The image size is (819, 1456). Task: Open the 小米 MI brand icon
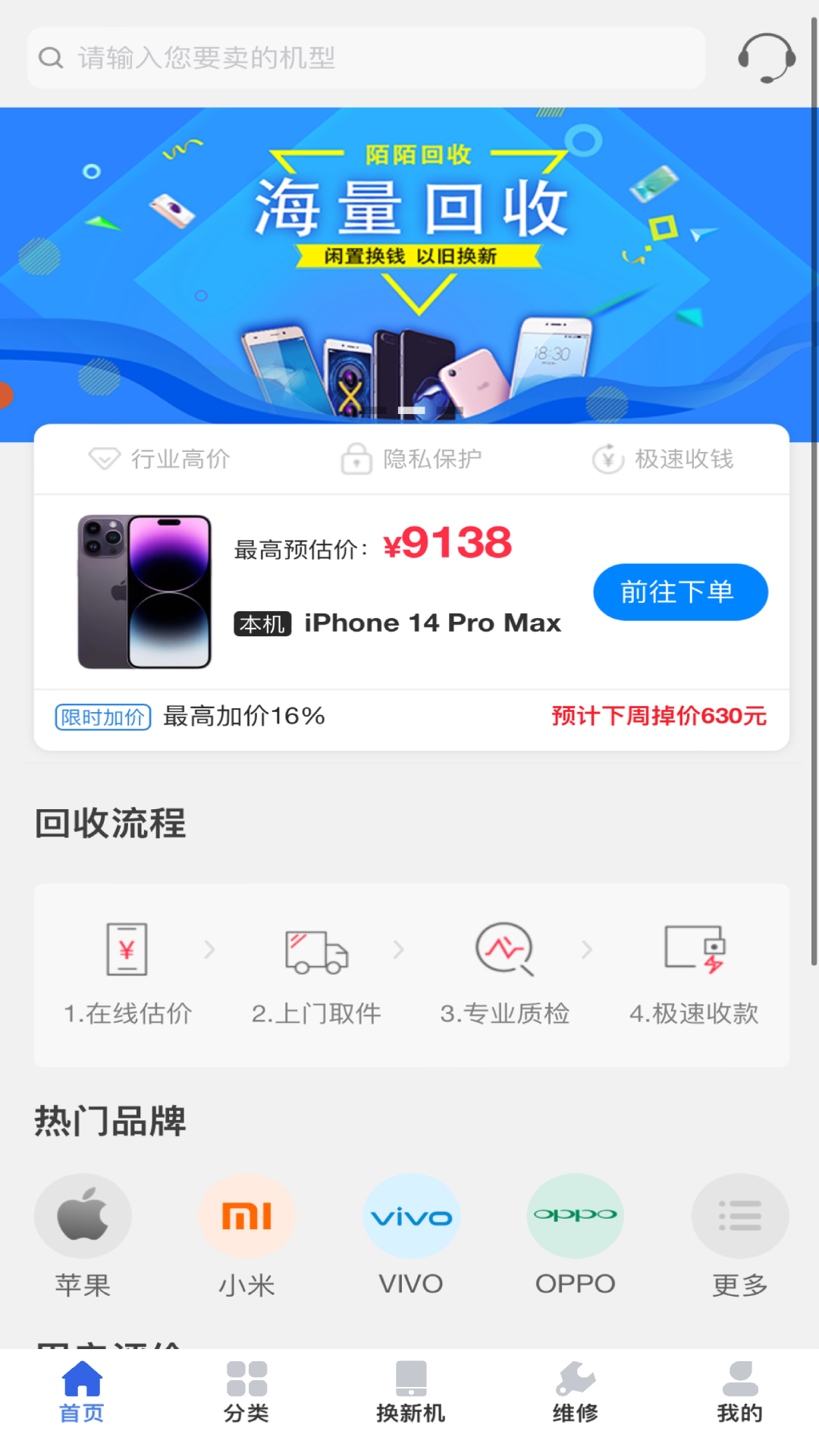pyautogui.click(x=247, y=1215)
